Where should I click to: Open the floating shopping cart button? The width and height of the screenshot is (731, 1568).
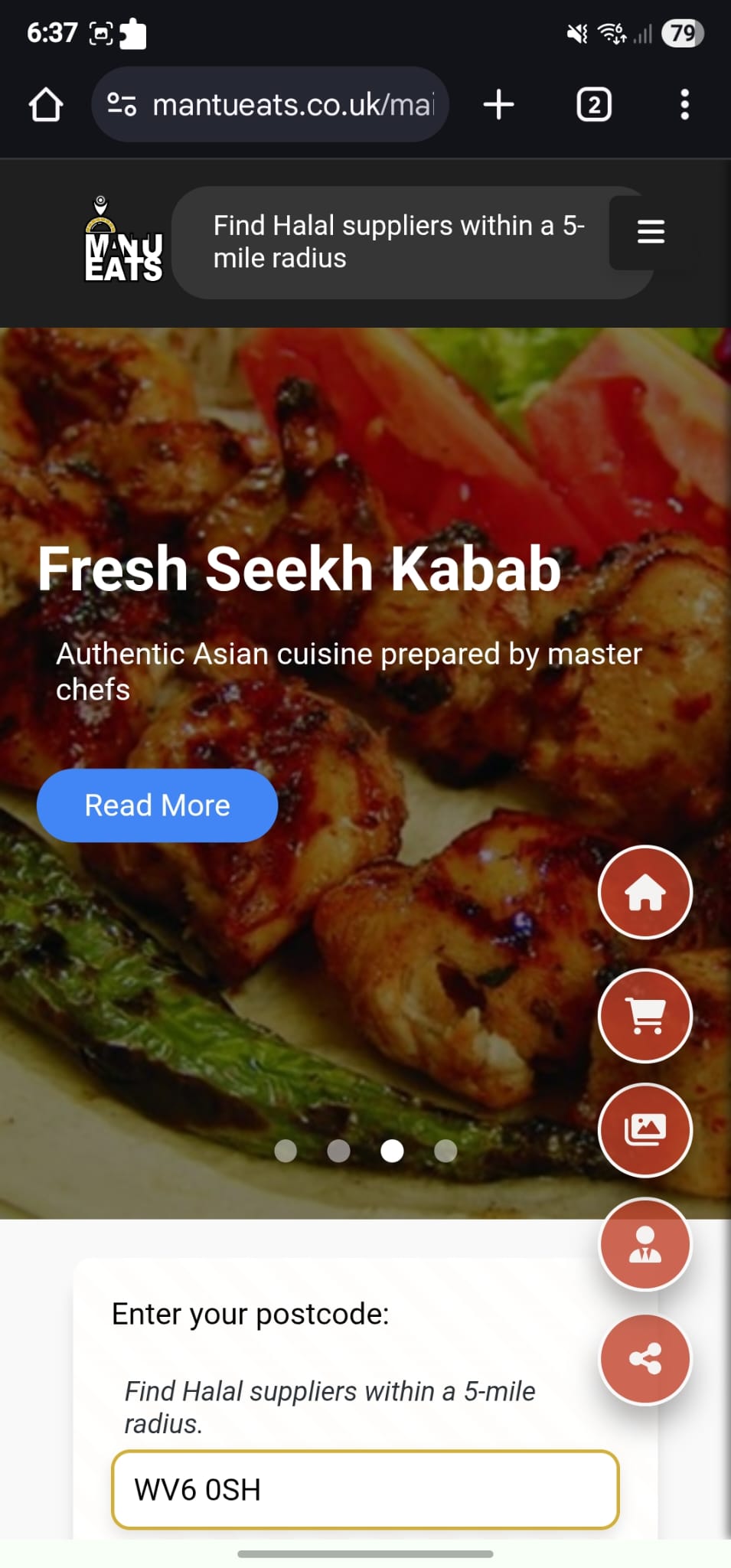[x=645, y=1016]
